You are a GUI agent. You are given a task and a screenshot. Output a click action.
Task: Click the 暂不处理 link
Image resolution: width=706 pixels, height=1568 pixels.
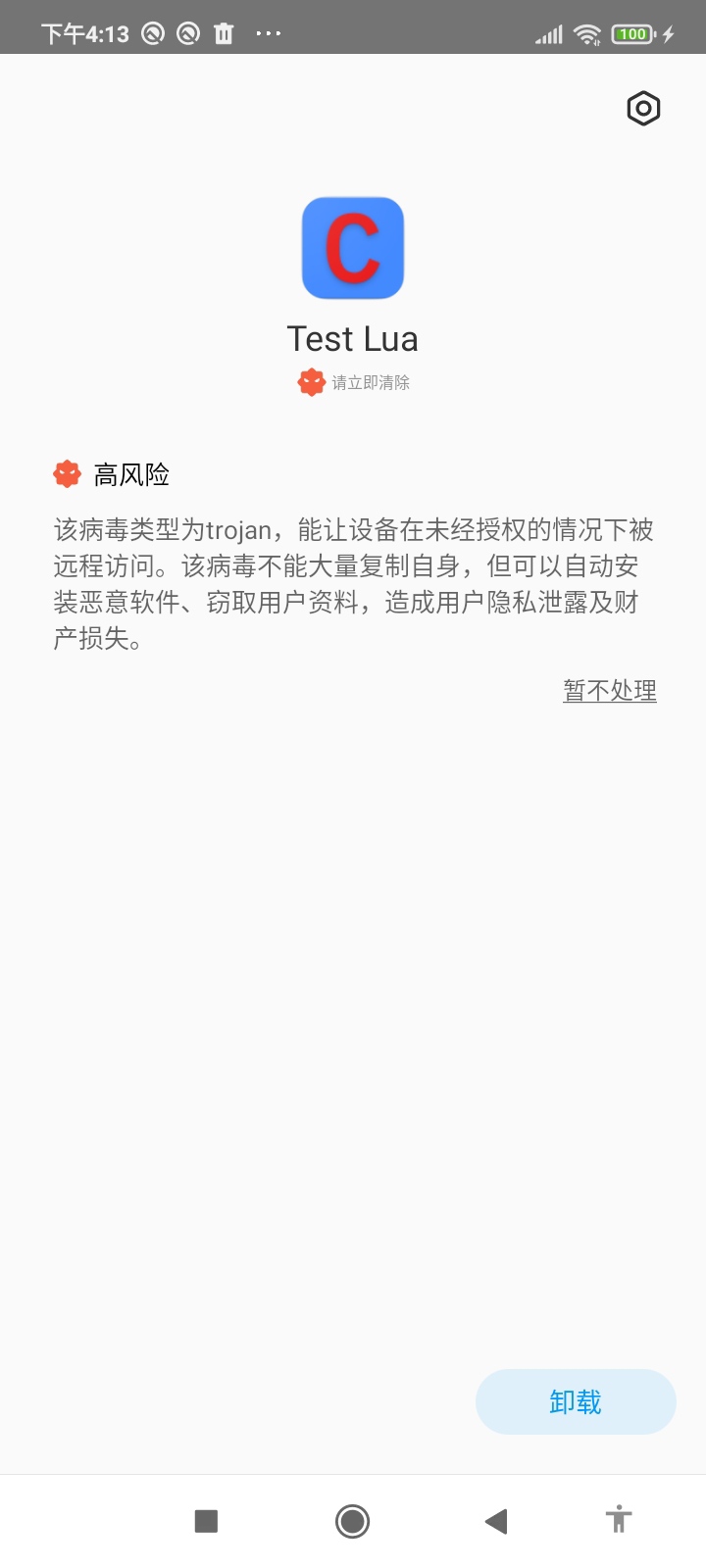609,690
